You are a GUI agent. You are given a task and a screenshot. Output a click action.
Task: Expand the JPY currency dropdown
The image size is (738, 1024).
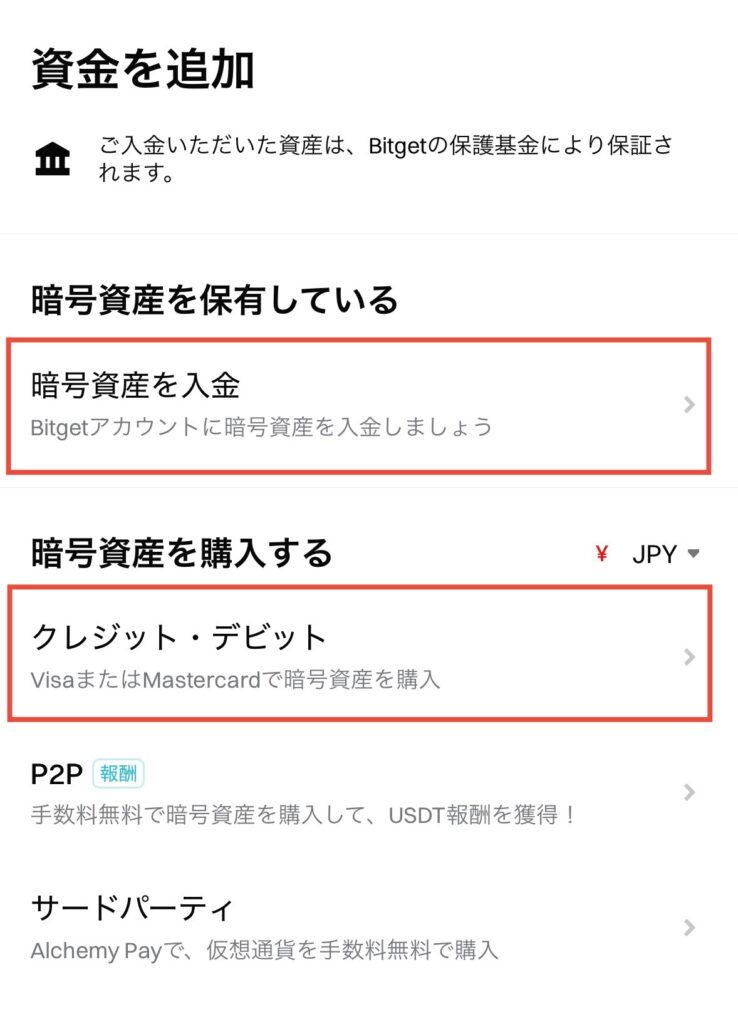(x=662, y=554)
